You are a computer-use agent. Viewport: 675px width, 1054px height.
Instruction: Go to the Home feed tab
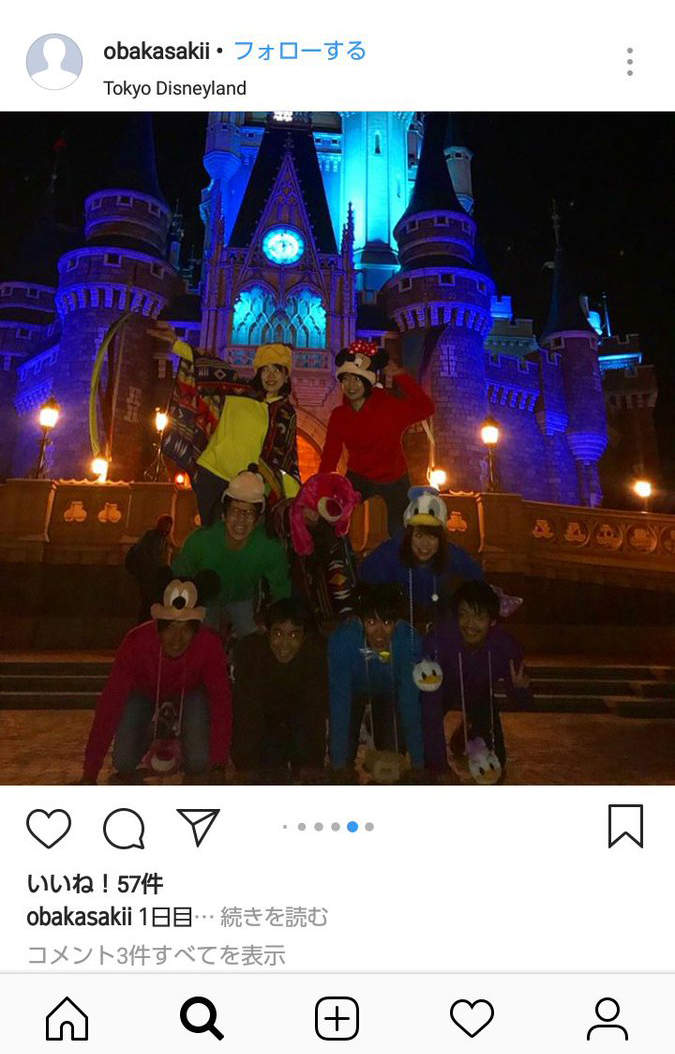pos(67,1019)
